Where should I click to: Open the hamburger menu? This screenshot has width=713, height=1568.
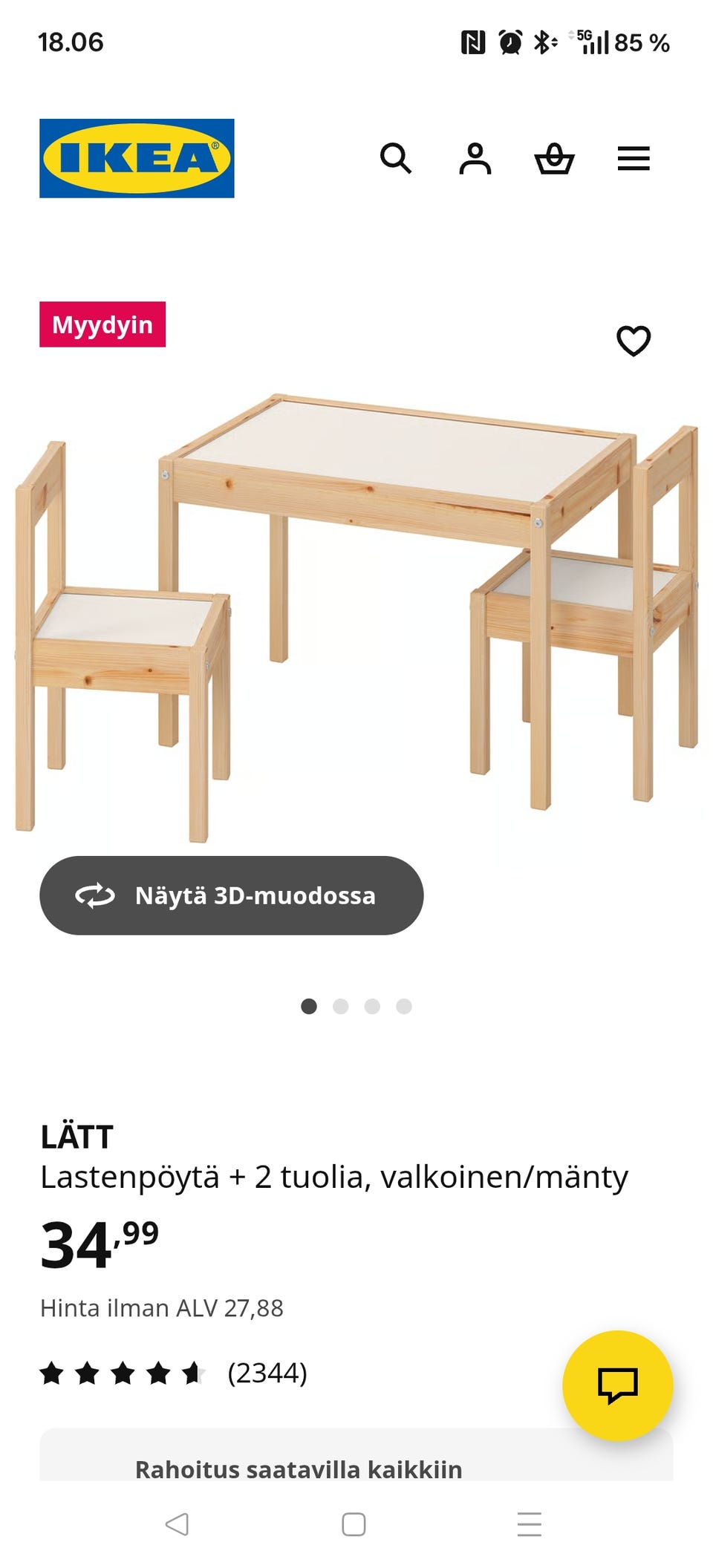[x=634, y=159]
